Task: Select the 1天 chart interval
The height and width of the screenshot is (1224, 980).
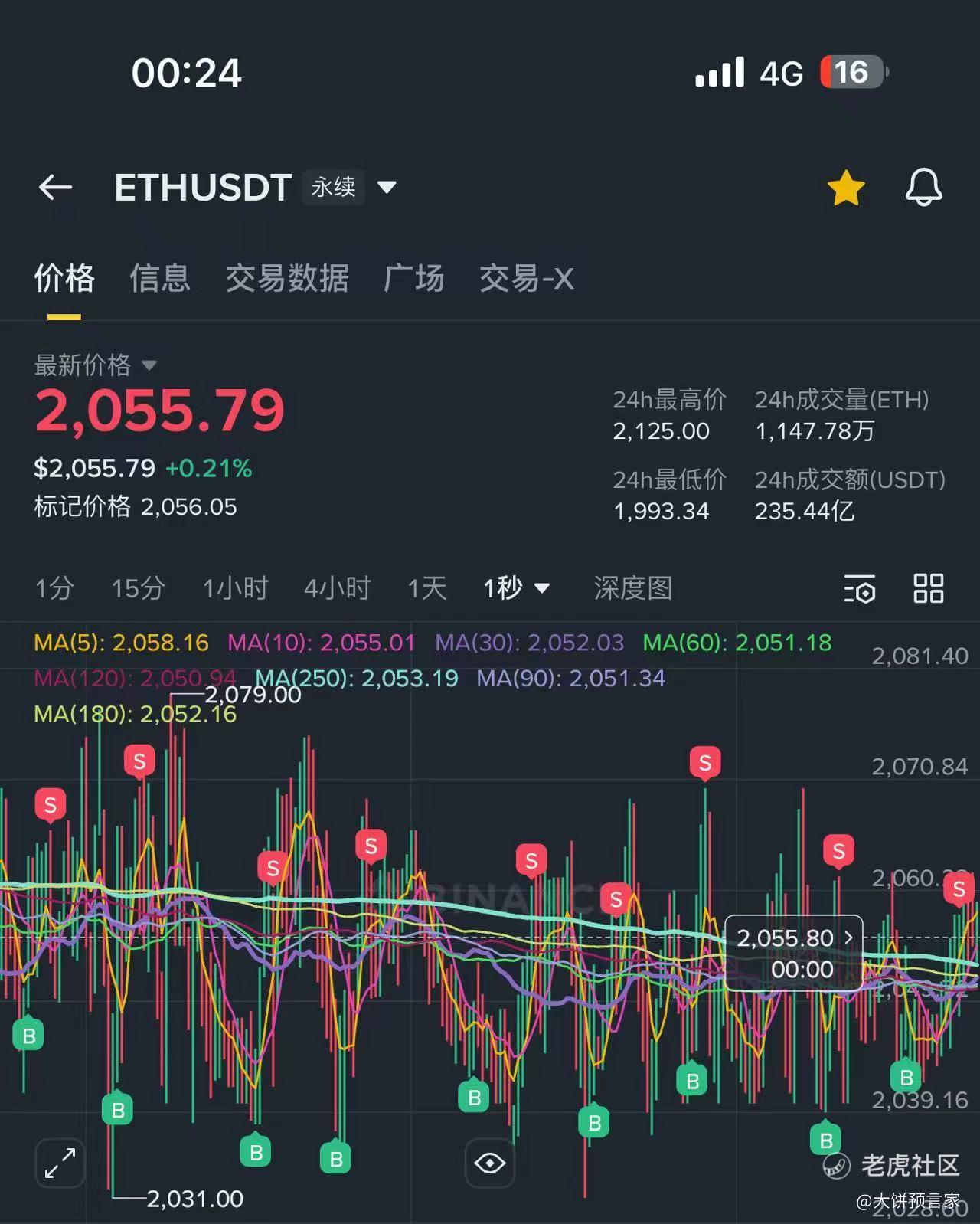Action: 426,588
